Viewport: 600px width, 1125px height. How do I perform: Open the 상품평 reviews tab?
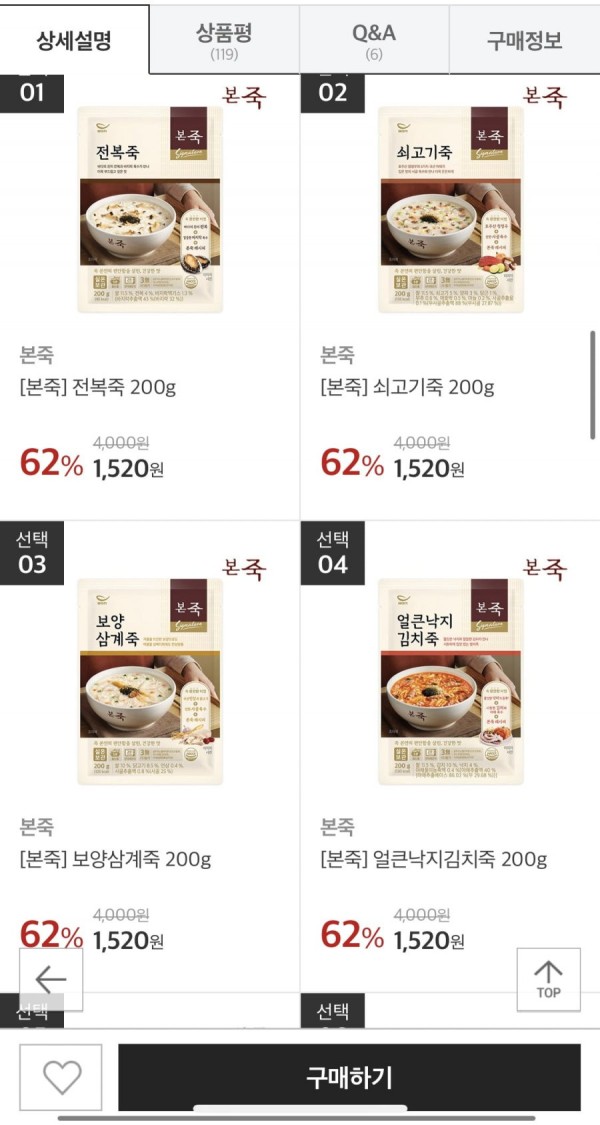(x=224, y=40)
